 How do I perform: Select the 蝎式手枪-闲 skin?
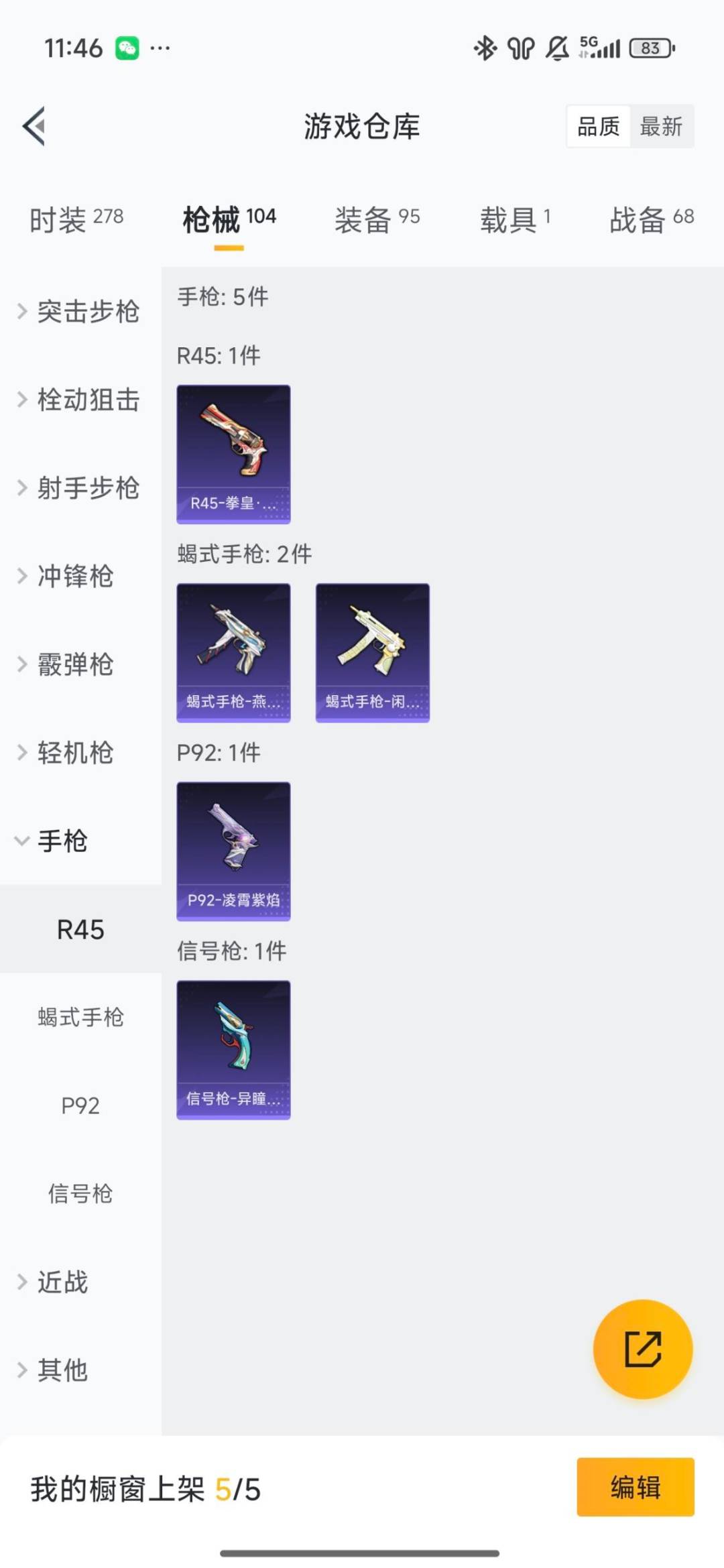coord(371,650)
